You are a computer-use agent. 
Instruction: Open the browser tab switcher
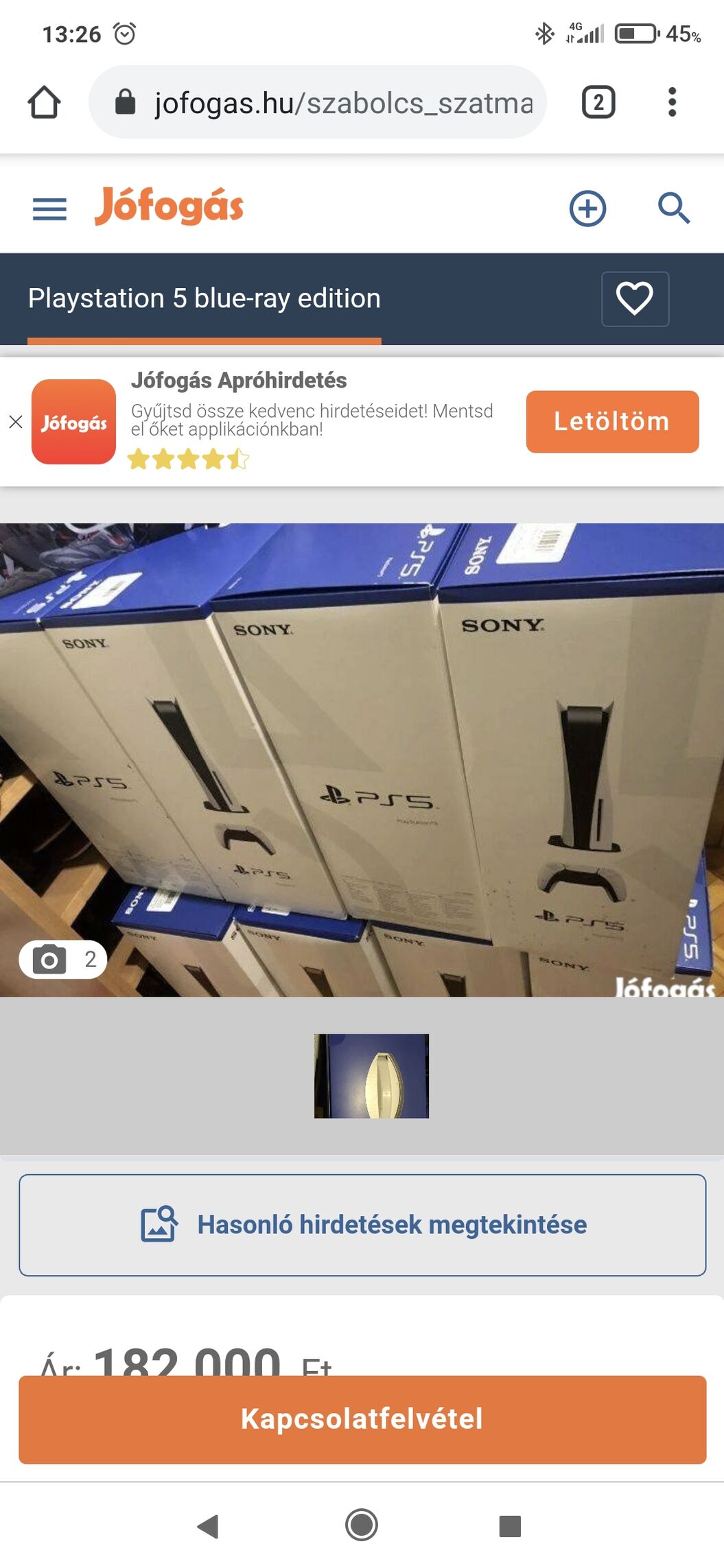tap(598, 103)
